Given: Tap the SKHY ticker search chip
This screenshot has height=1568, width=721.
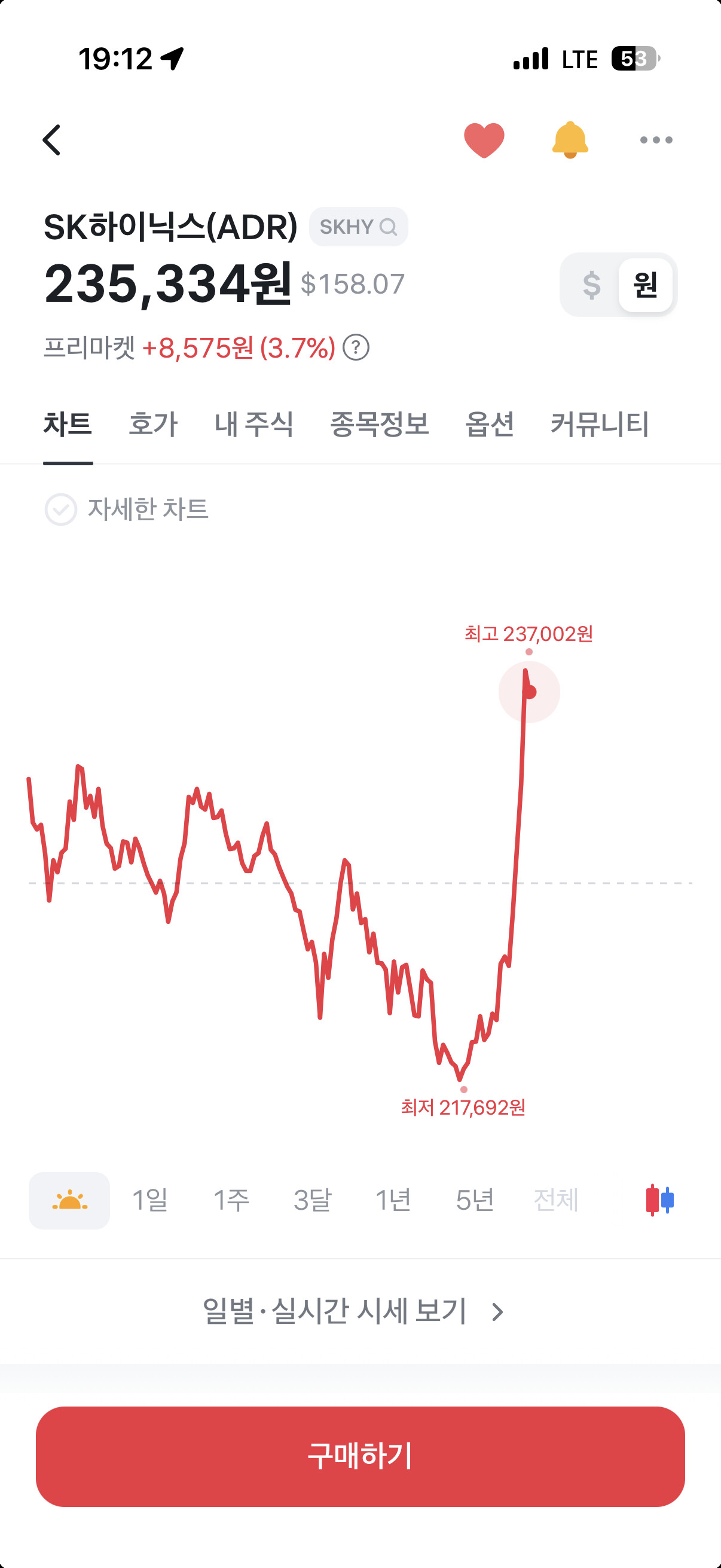Looking at the screenshot, I should pyautogui.click(x=358, y=227).
